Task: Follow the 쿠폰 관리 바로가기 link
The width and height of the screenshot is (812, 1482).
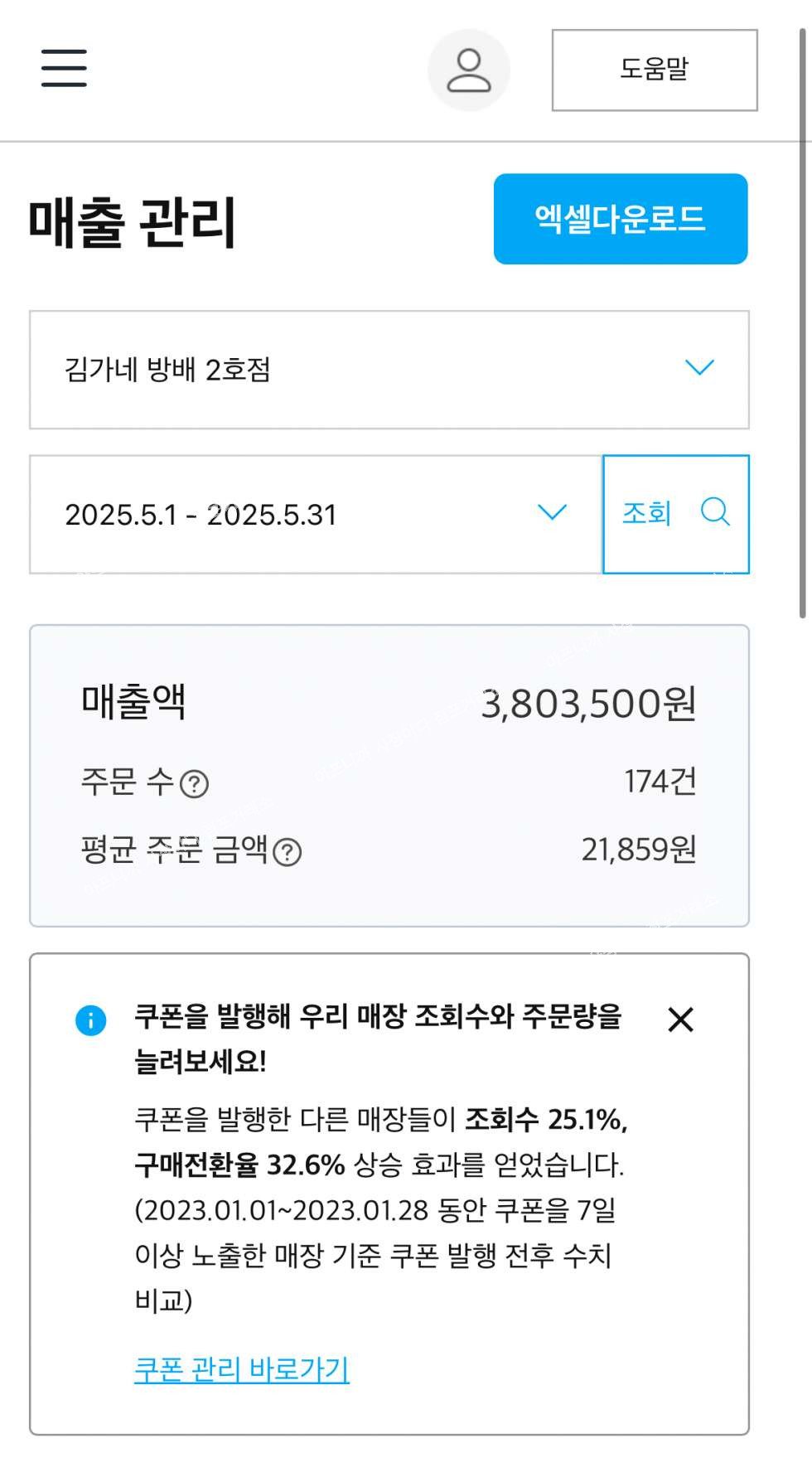Action: (242, 1368)
